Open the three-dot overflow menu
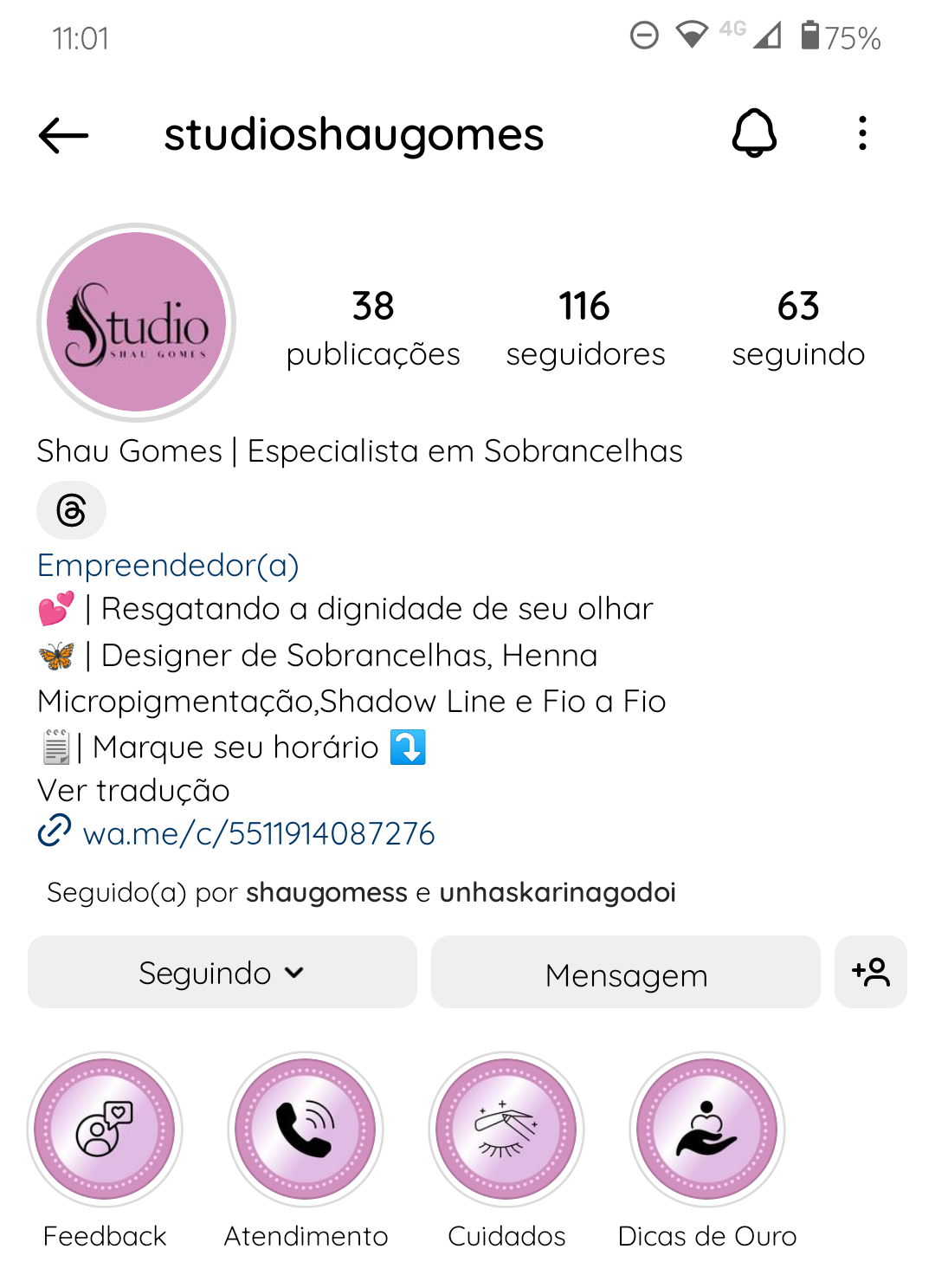 pyautogui.click(x=861, y=133)
